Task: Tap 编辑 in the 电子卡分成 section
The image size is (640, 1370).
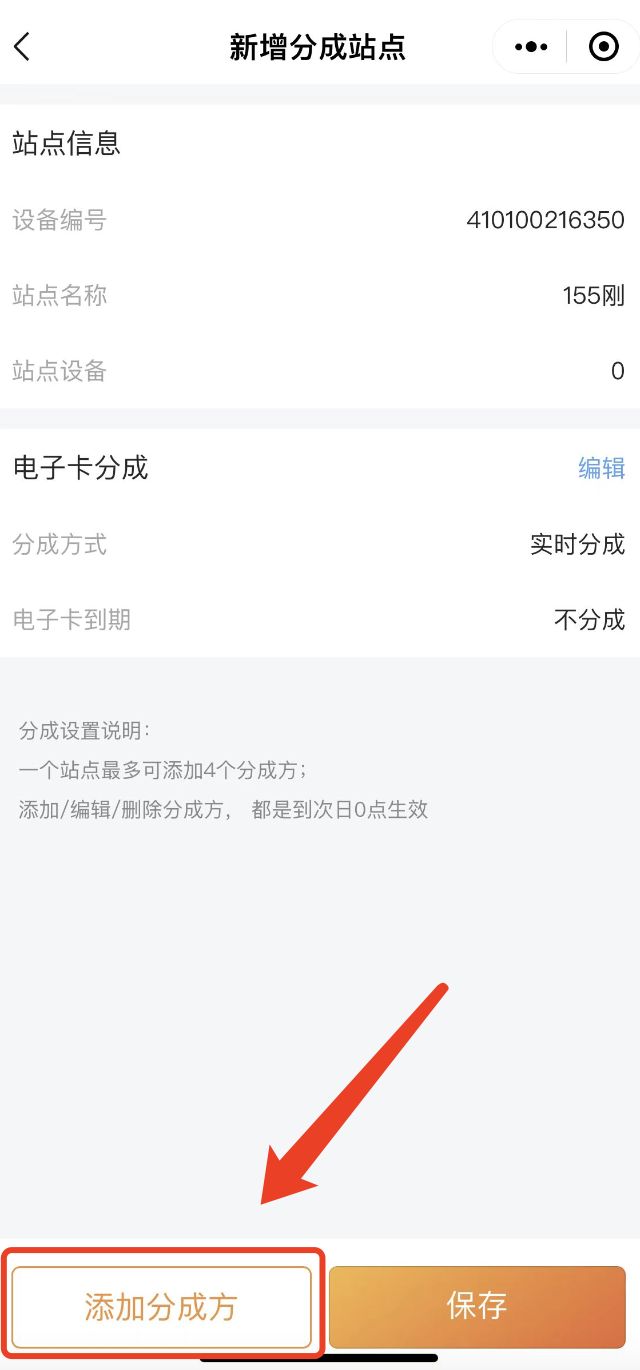Action: (x=601, y=468)
